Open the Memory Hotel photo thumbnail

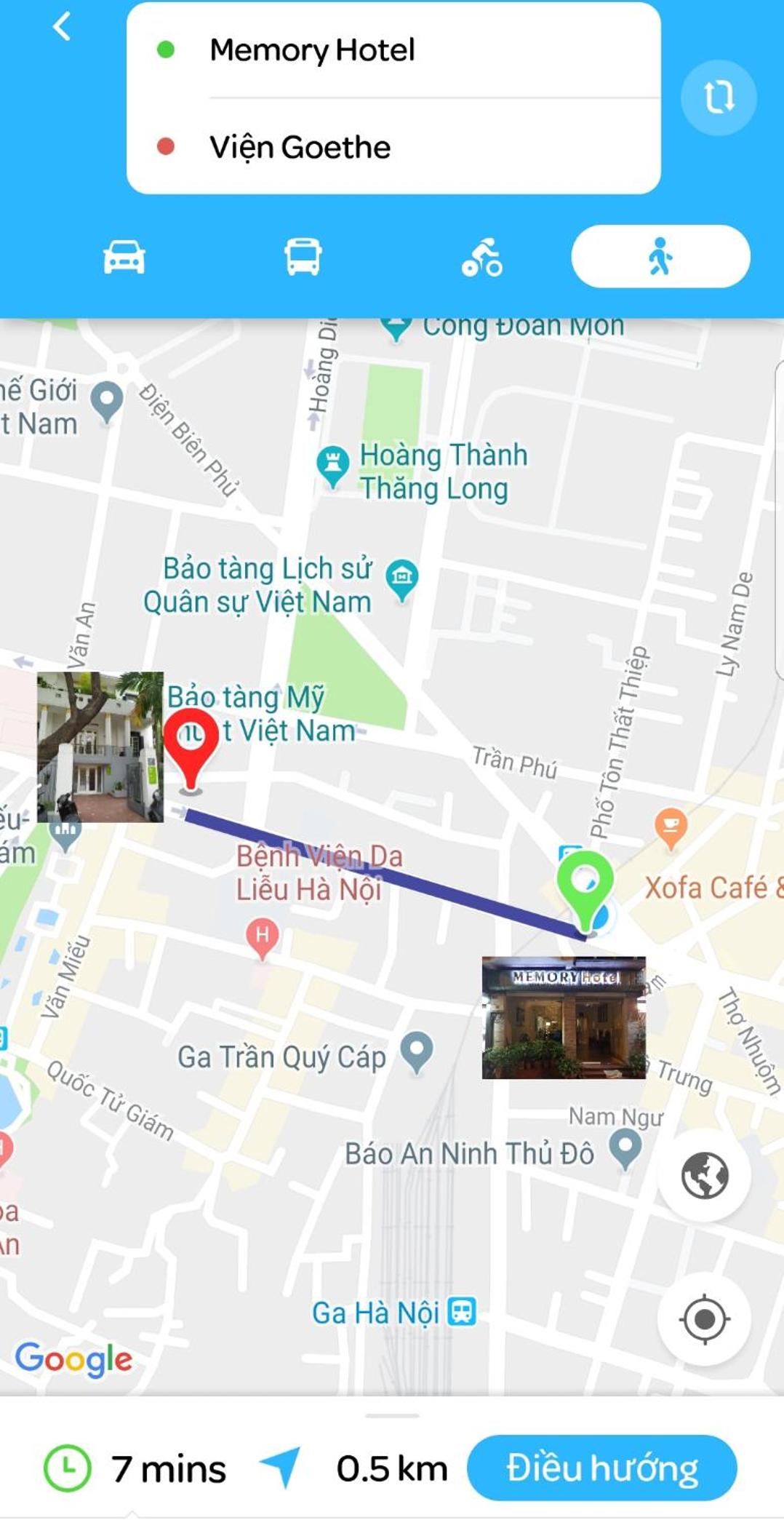[564, 1017]
